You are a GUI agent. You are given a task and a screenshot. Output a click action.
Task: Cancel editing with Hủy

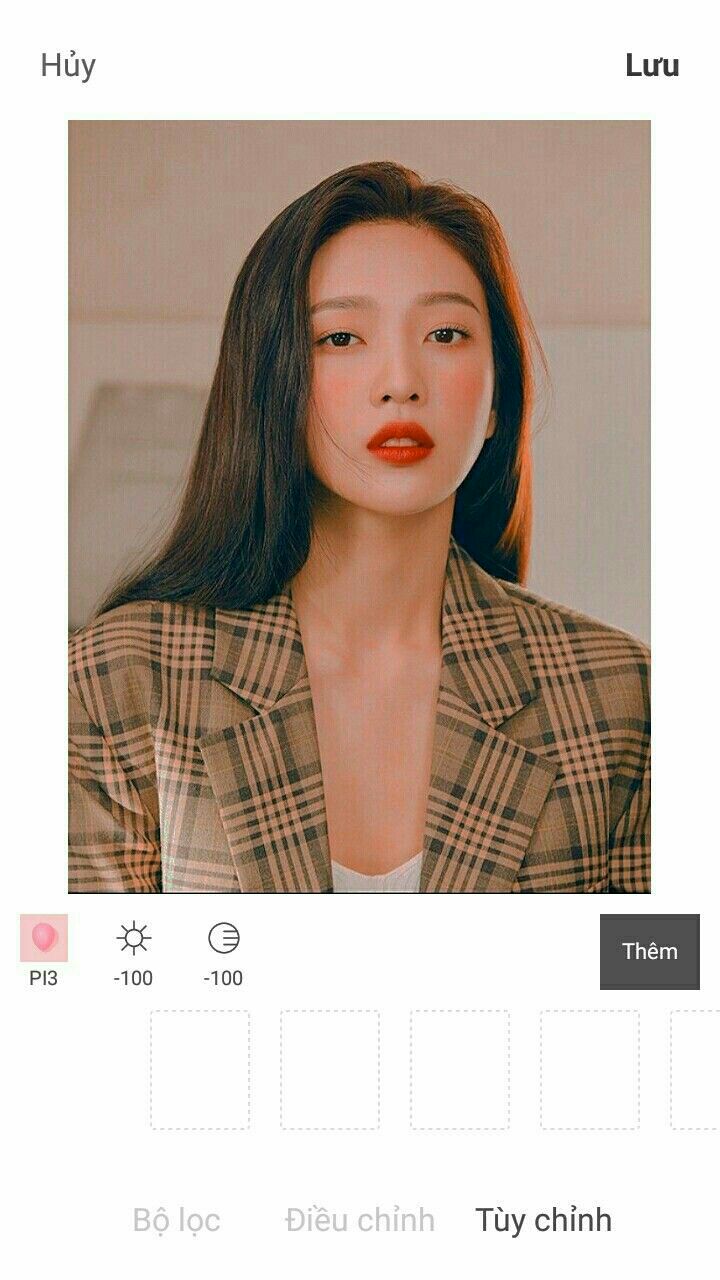68,65
